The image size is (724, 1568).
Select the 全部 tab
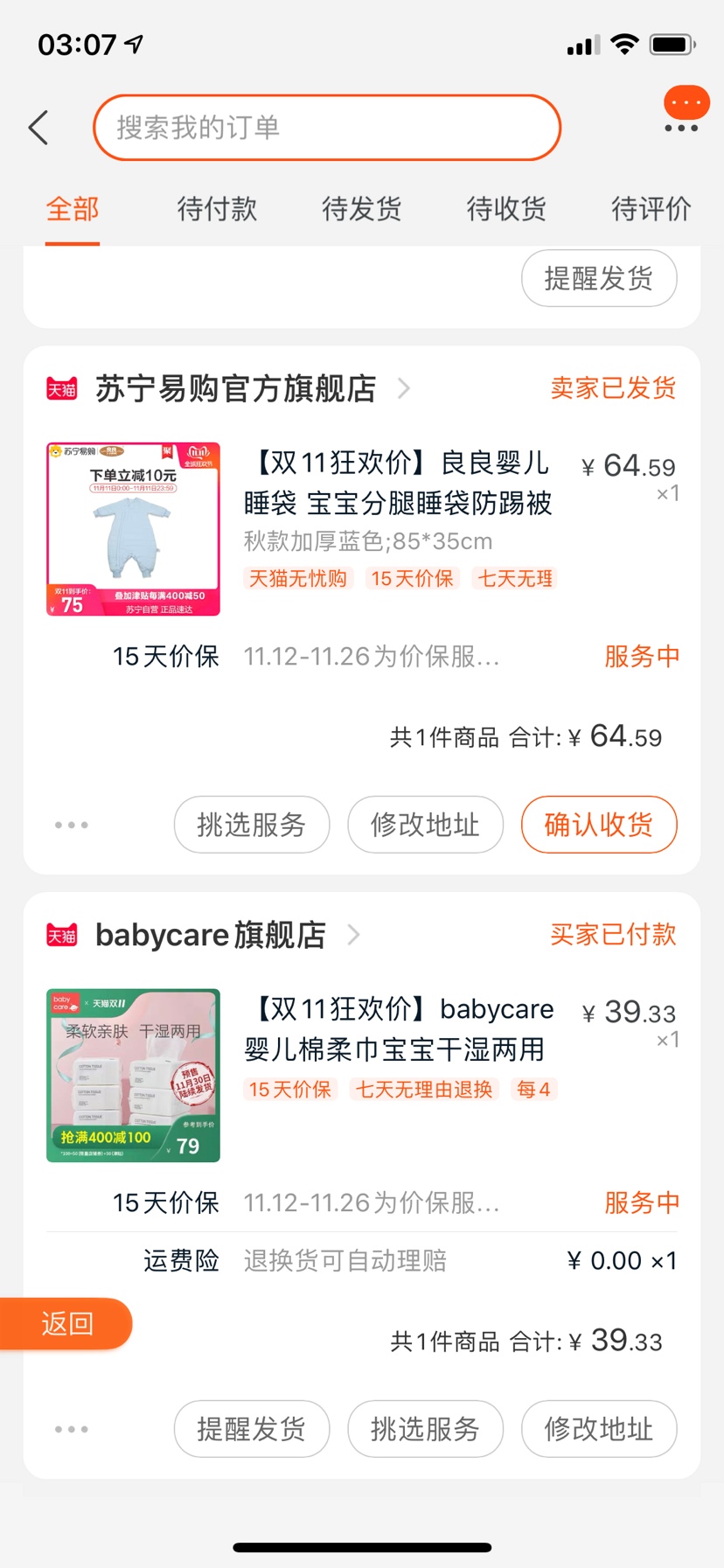pos(73,209)
